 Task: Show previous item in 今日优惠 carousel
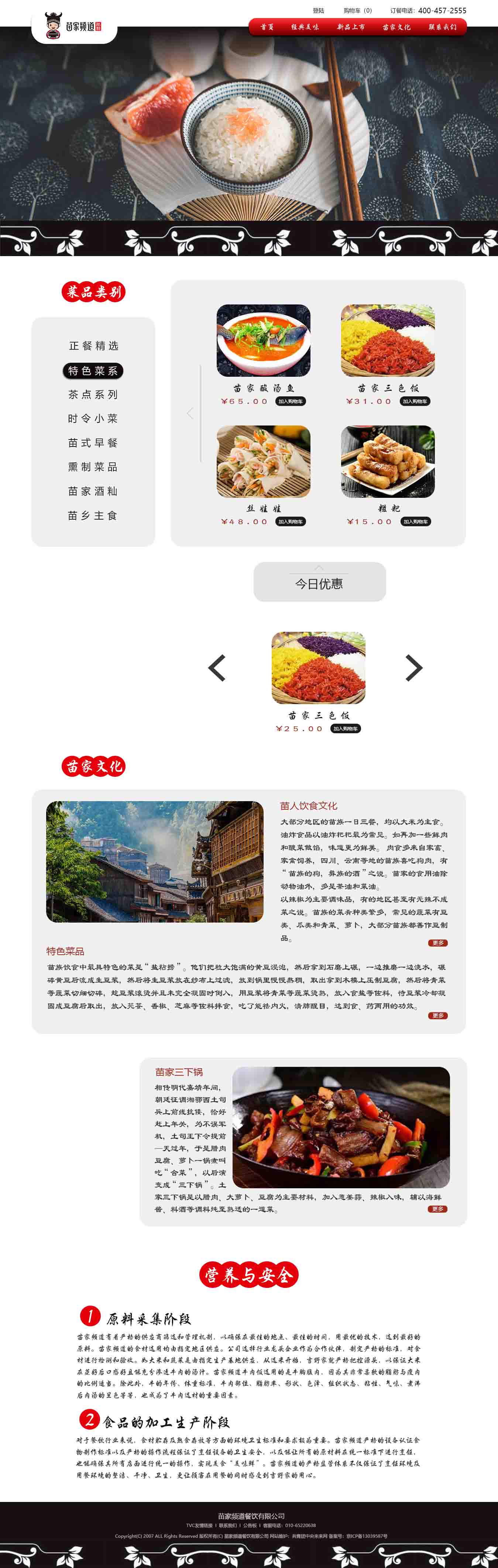[217, 668]
